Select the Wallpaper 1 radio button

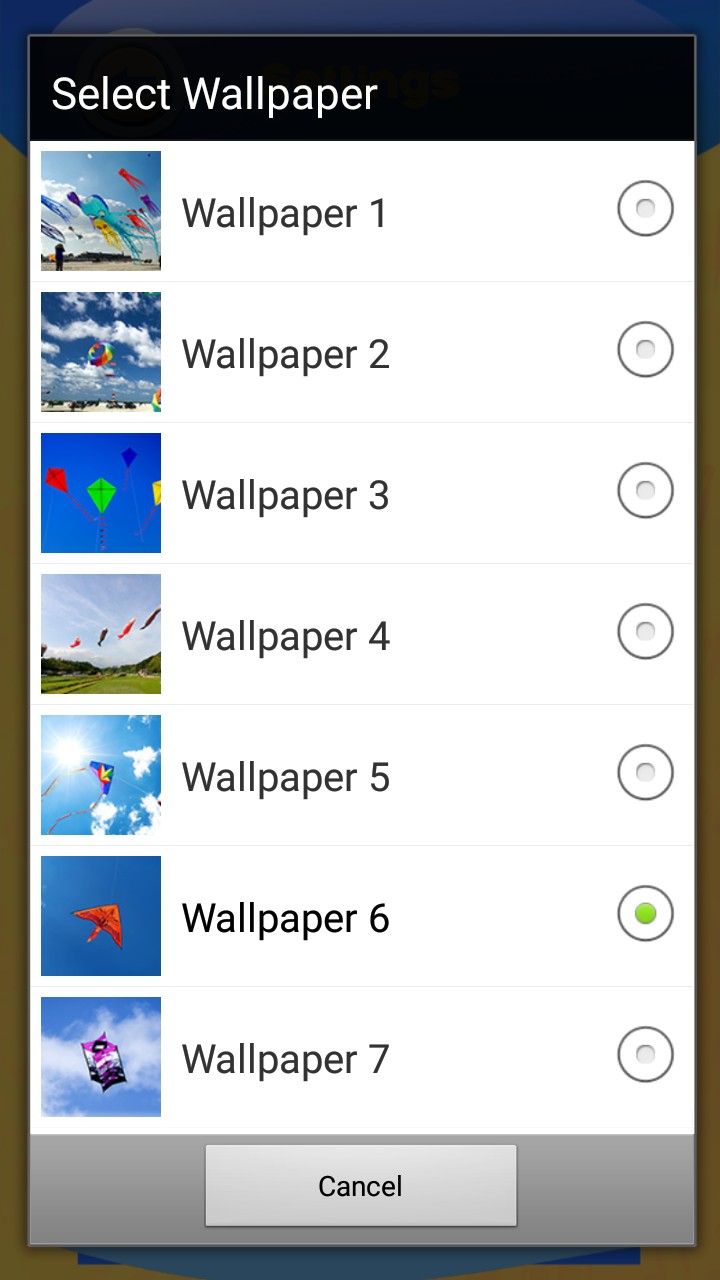[x=645, y=208]
